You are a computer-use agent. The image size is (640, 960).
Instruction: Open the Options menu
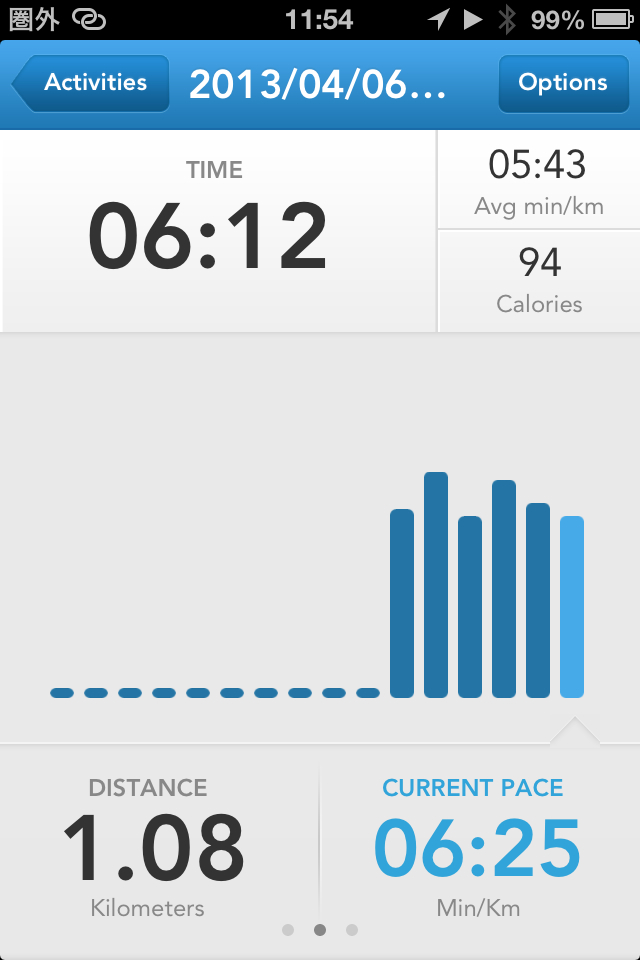[562, 83]
